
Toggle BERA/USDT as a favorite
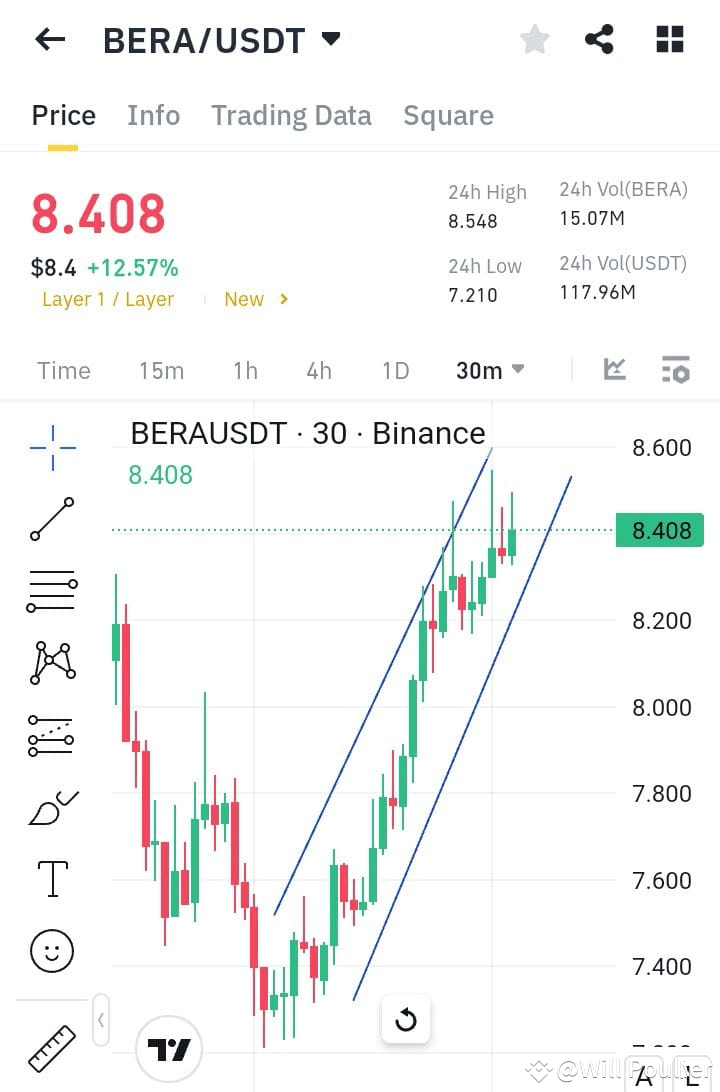point(534,40)
